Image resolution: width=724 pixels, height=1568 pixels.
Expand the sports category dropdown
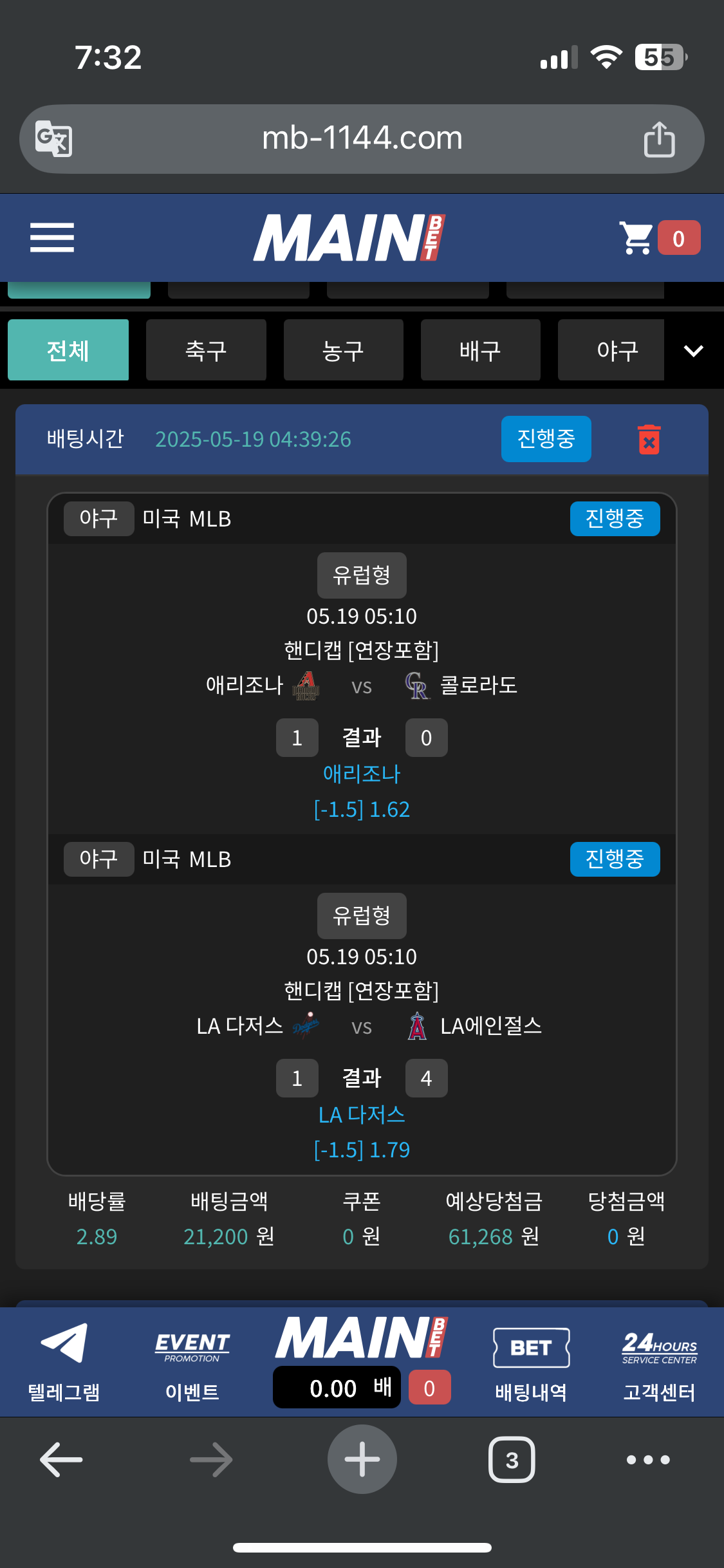pos(693,351)
